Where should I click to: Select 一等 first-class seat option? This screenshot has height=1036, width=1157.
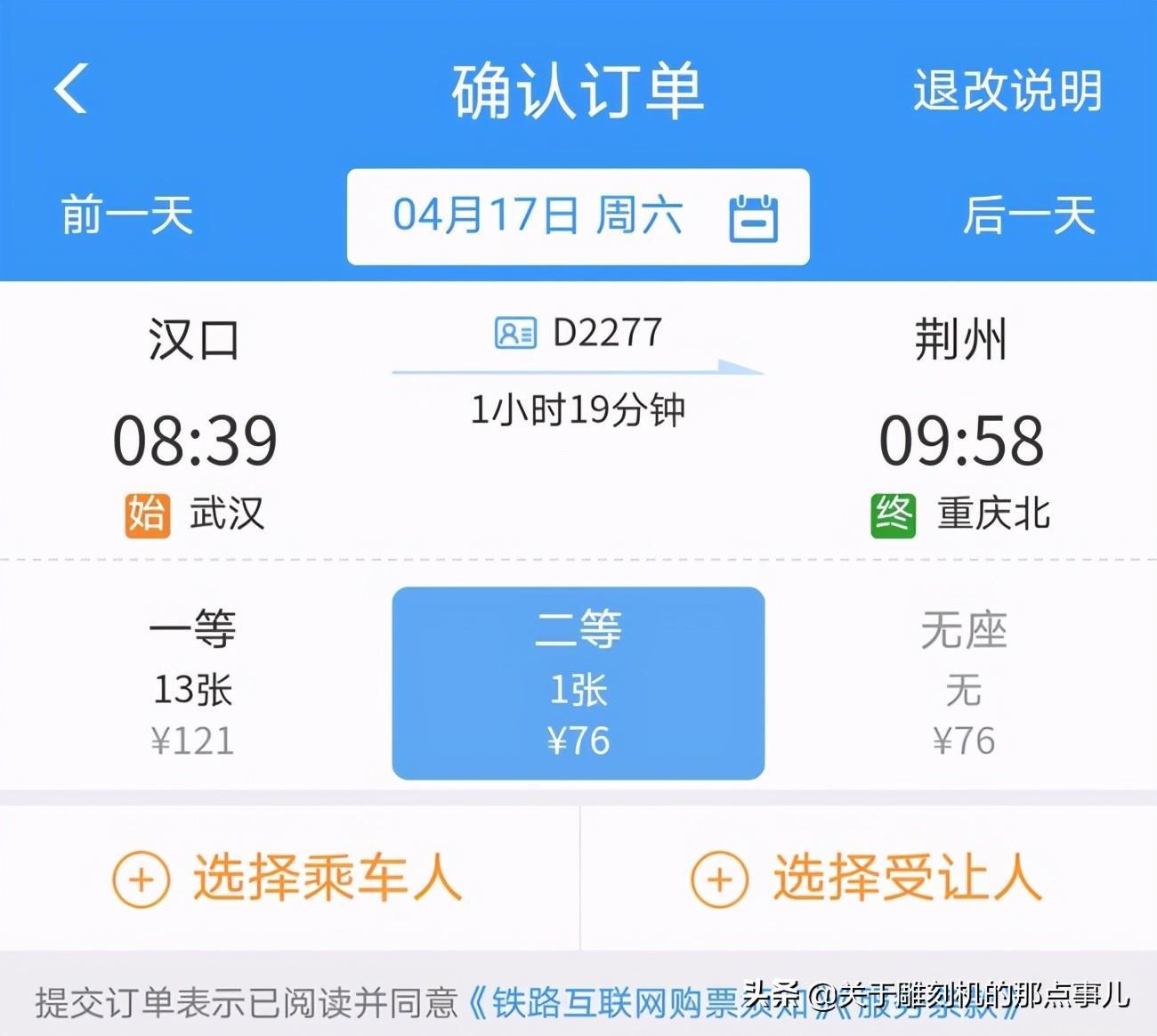pyautogui.click(x=192, y=683)
